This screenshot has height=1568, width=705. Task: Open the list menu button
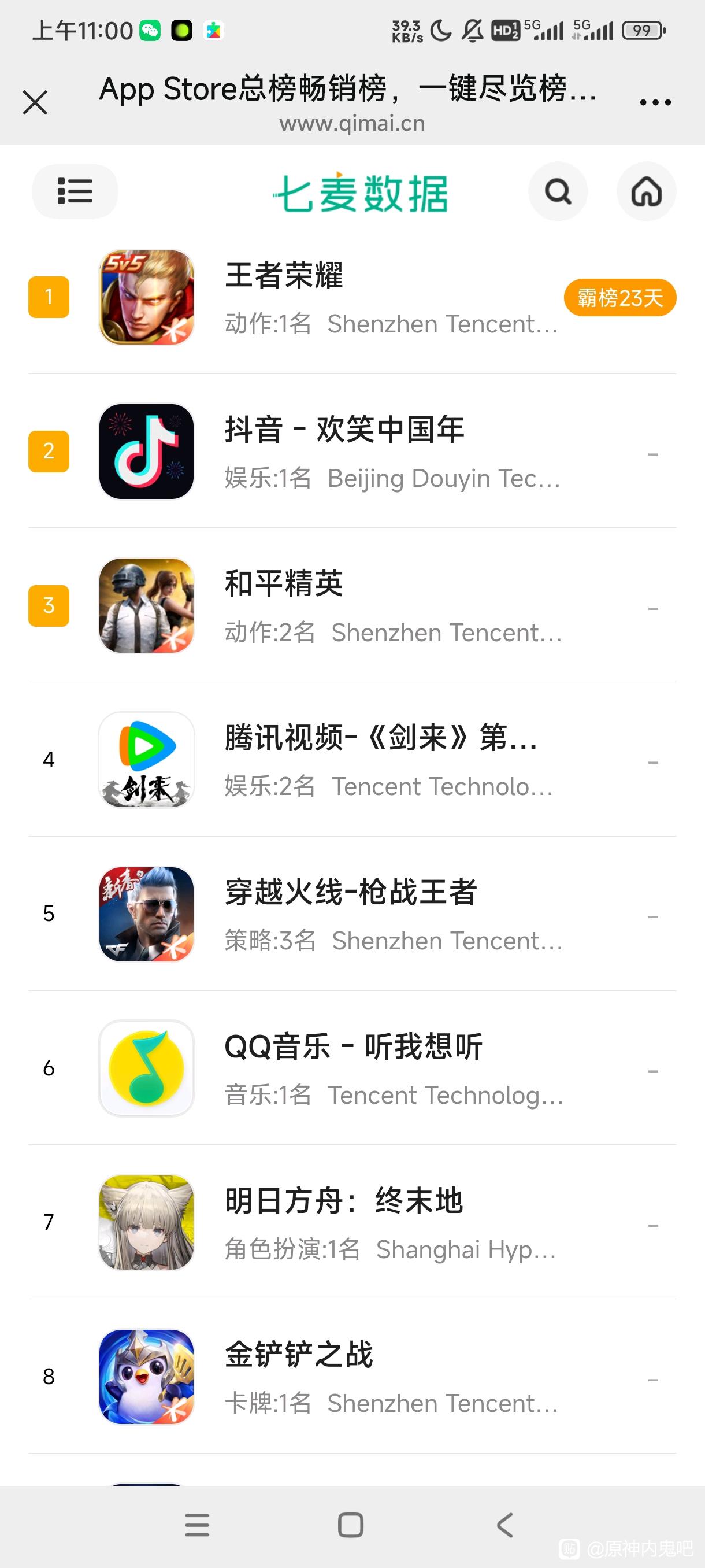75,191
